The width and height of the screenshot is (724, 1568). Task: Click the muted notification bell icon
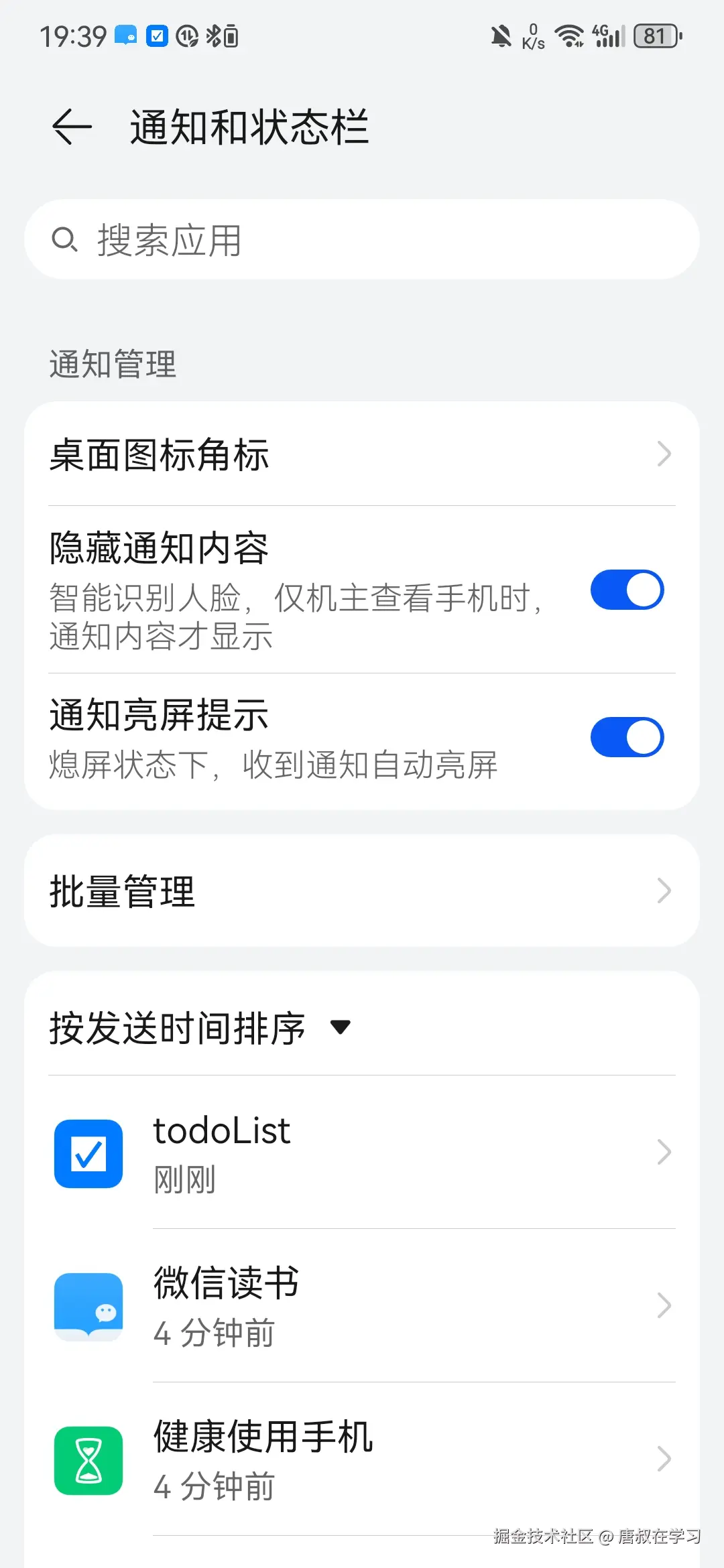[500, 37]
